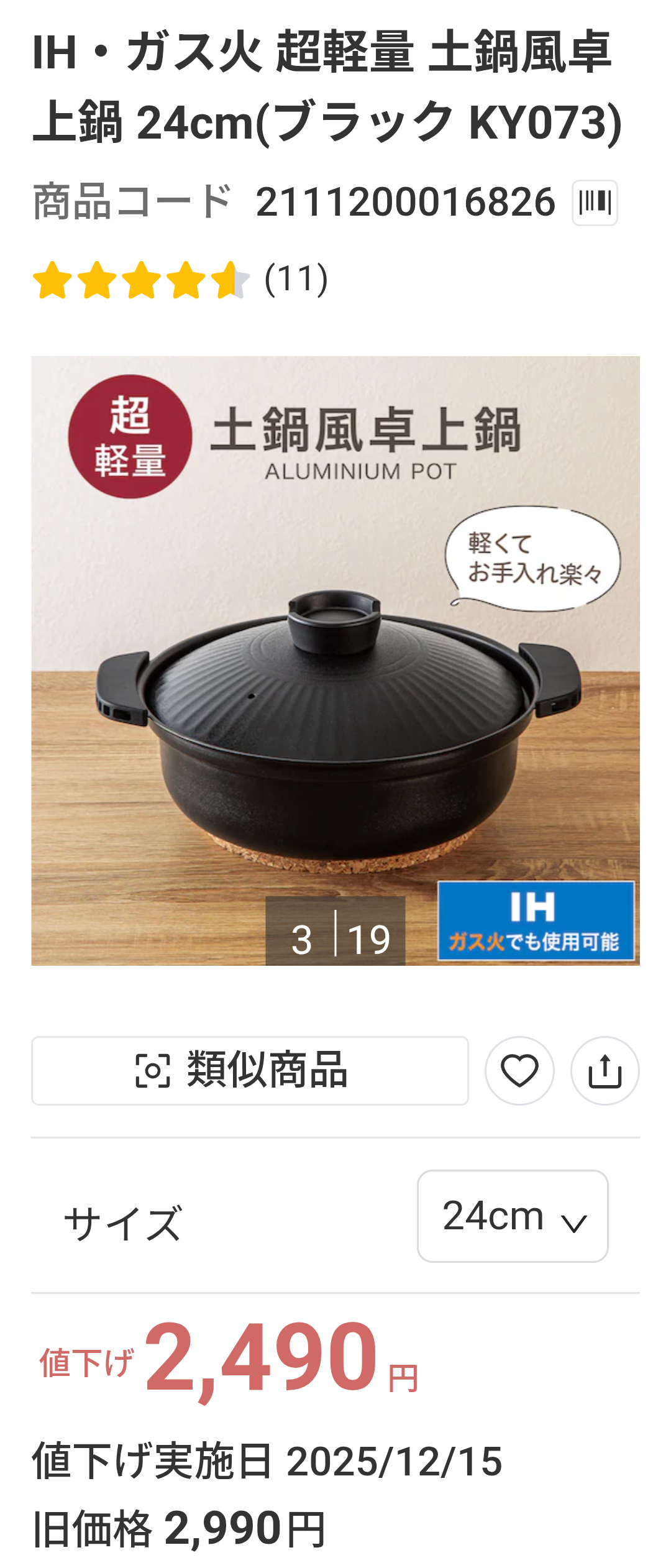The width and height of the screenshot is (671, 1568).
Task: Tap the barcode icon beside the product code
Action: [594, 203]
